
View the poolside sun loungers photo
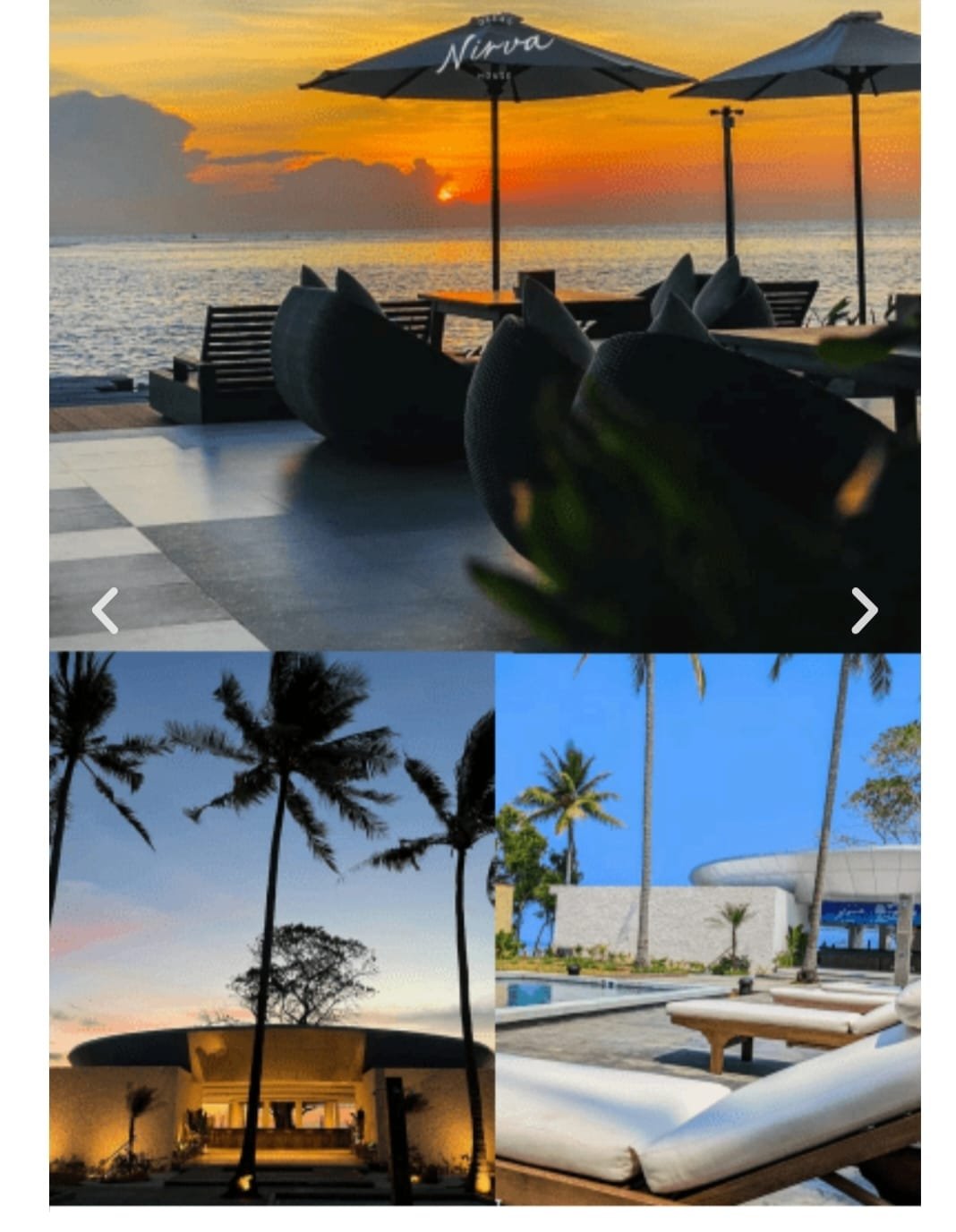tap(707, 928)
